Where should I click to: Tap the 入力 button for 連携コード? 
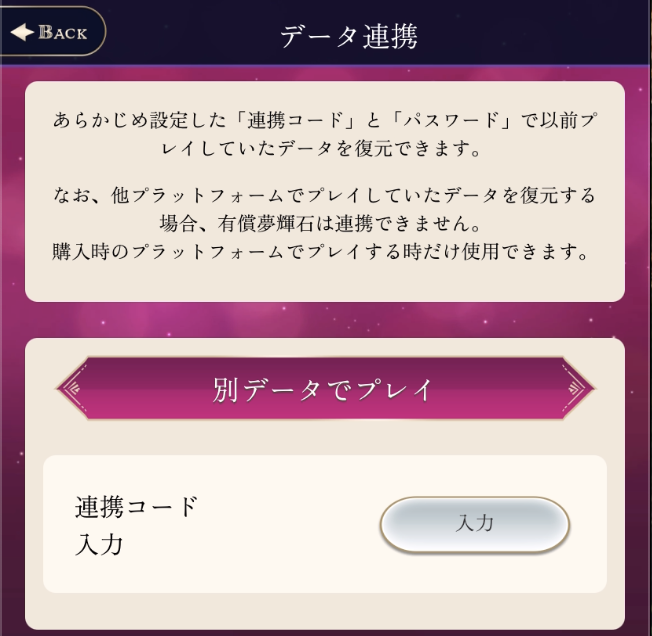[474, 524]
